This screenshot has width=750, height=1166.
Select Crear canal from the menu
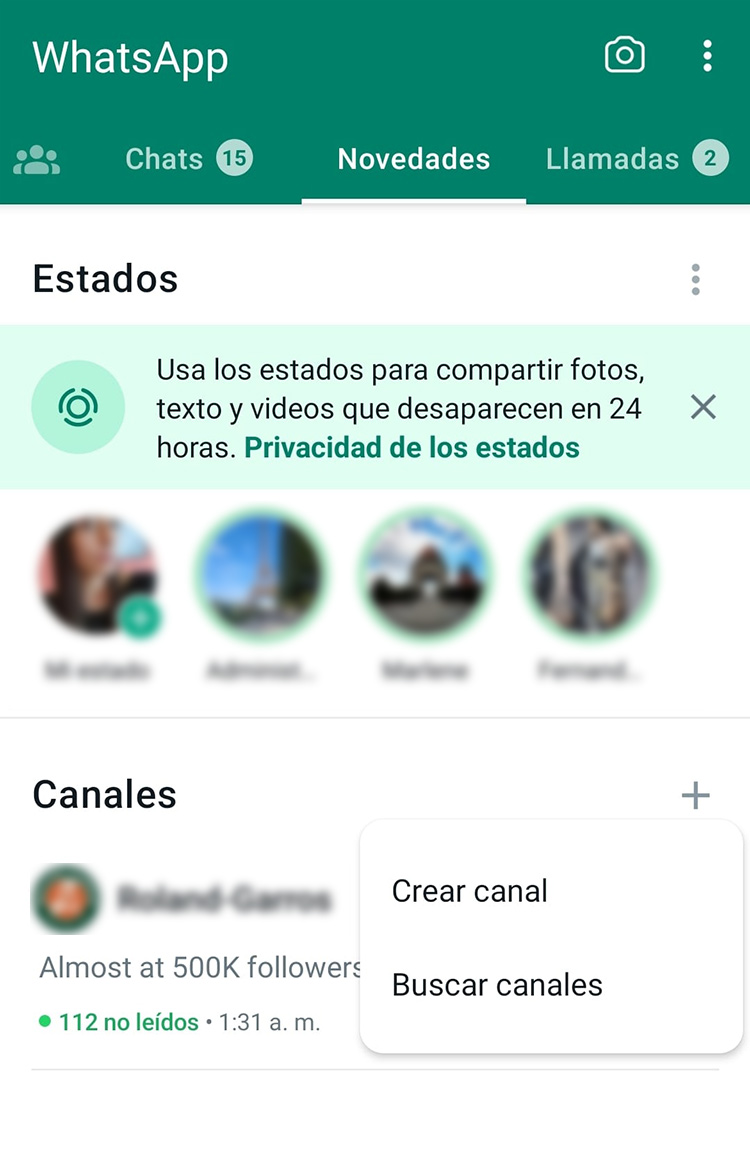[x=470, y=891]
